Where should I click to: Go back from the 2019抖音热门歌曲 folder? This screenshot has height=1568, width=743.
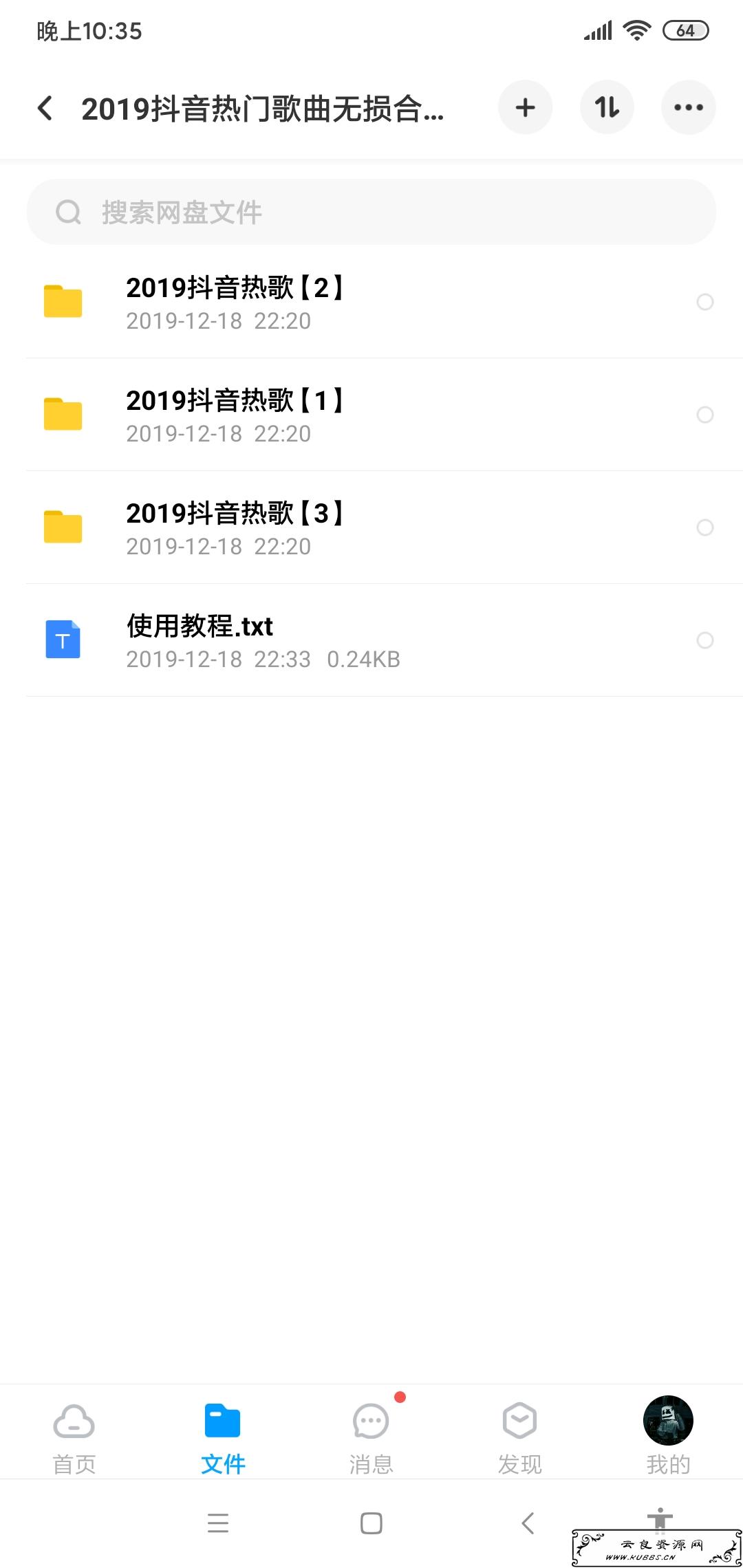click(x=45, y=108)
